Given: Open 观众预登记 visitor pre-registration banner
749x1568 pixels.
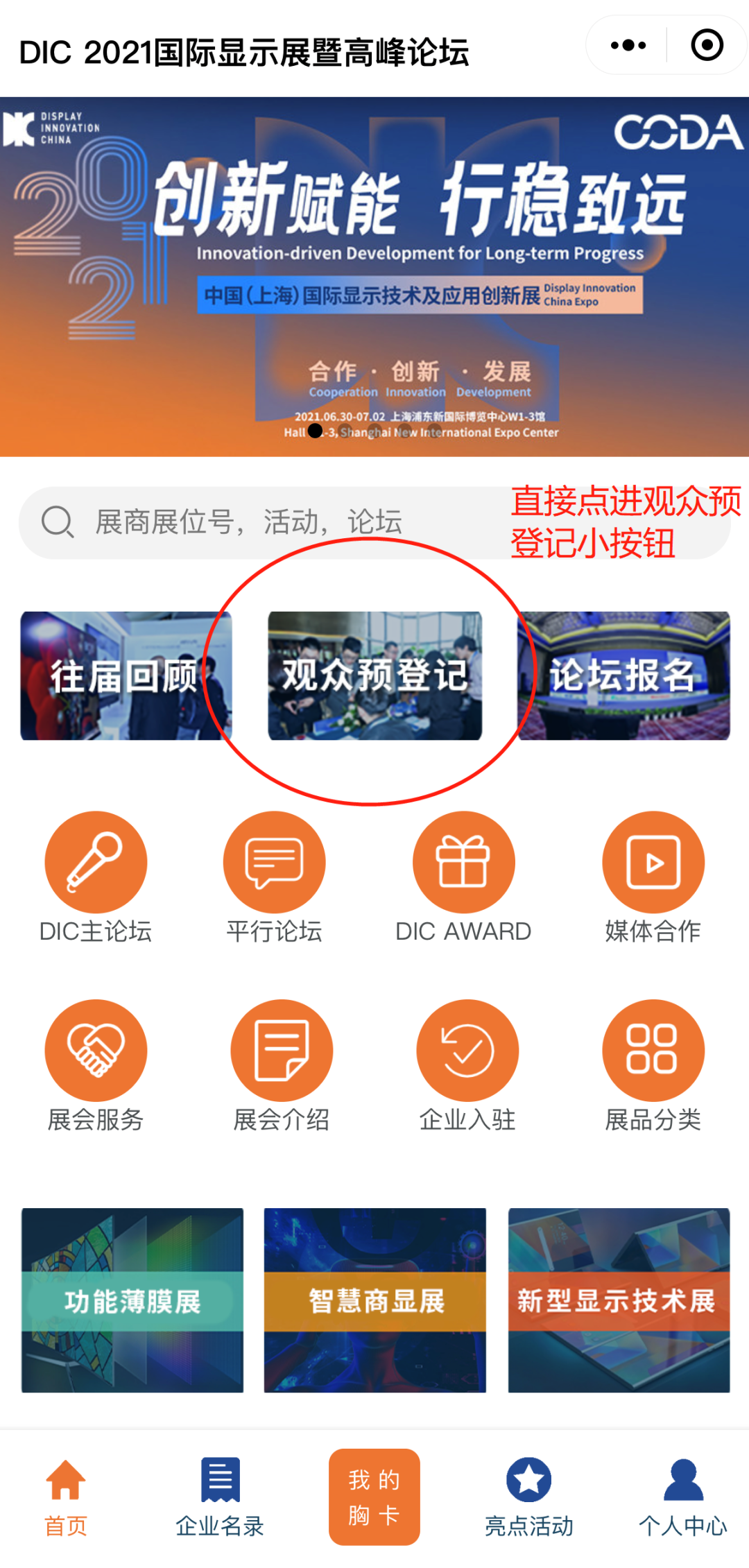Looking at the screenshot, I should (374, 676).
